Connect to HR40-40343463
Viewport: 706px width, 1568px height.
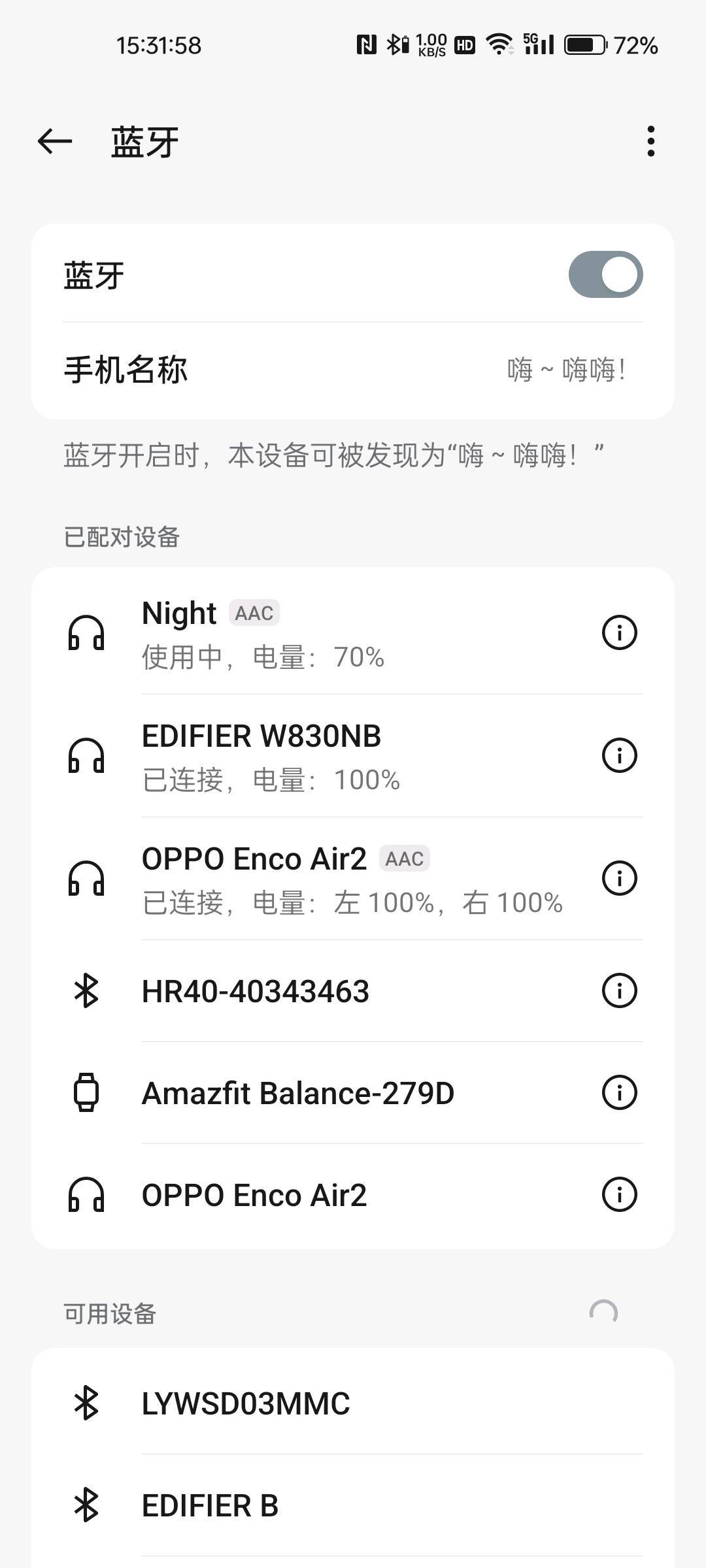(353, 991)
